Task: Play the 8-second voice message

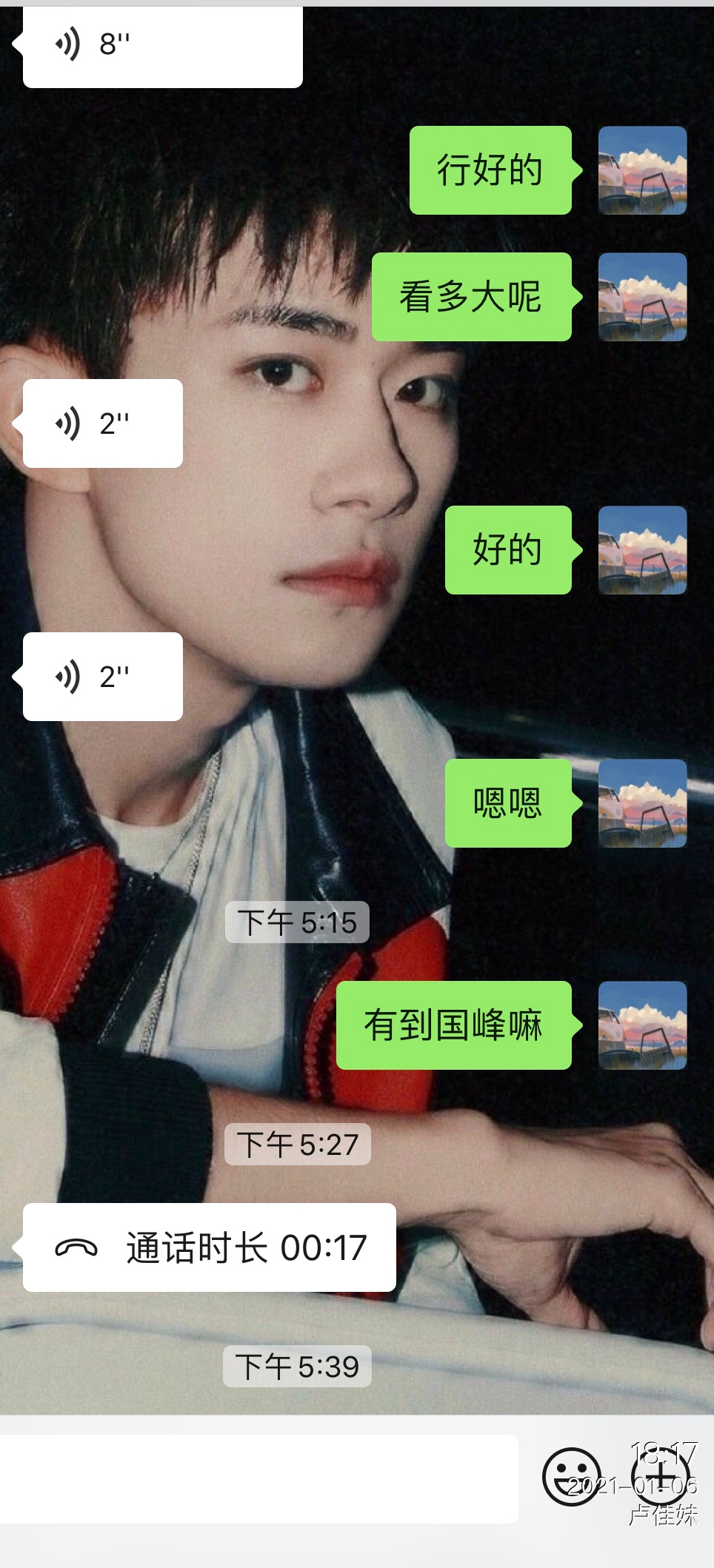Action: [x=162, y=46]
